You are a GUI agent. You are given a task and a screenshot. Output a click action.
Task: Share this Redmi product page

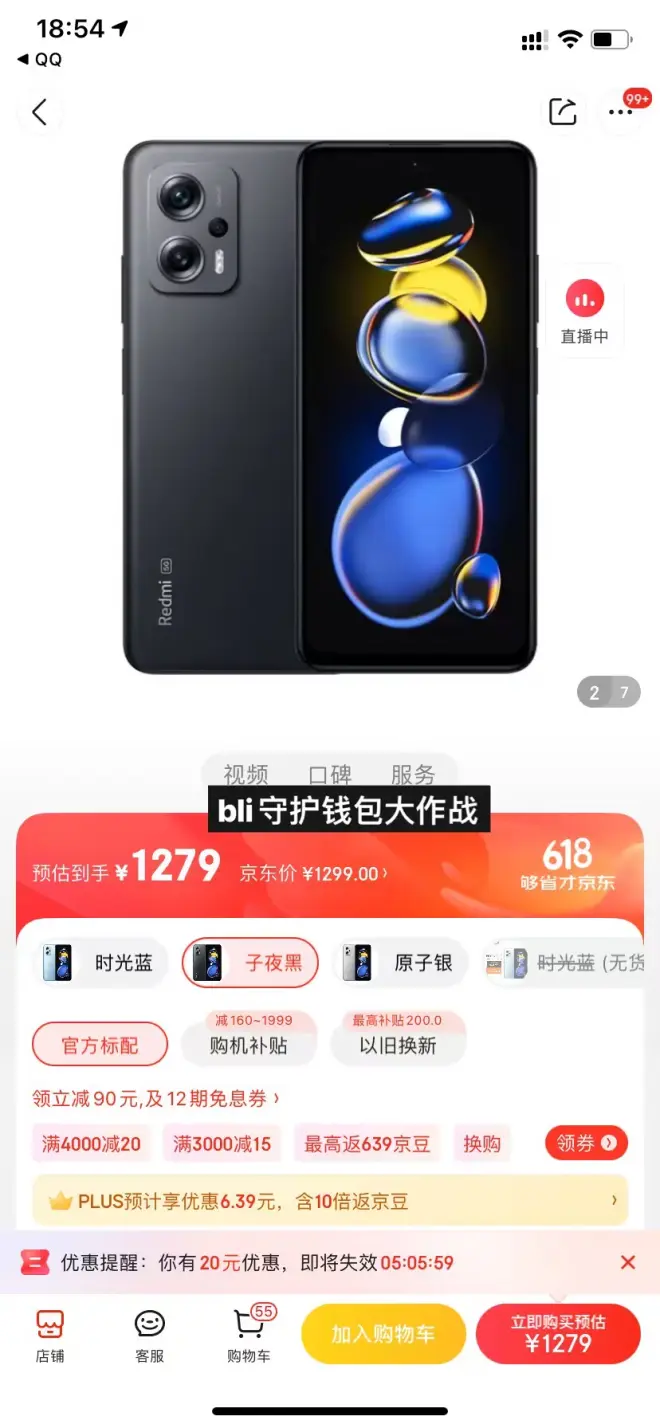click(x=563, y=112)
